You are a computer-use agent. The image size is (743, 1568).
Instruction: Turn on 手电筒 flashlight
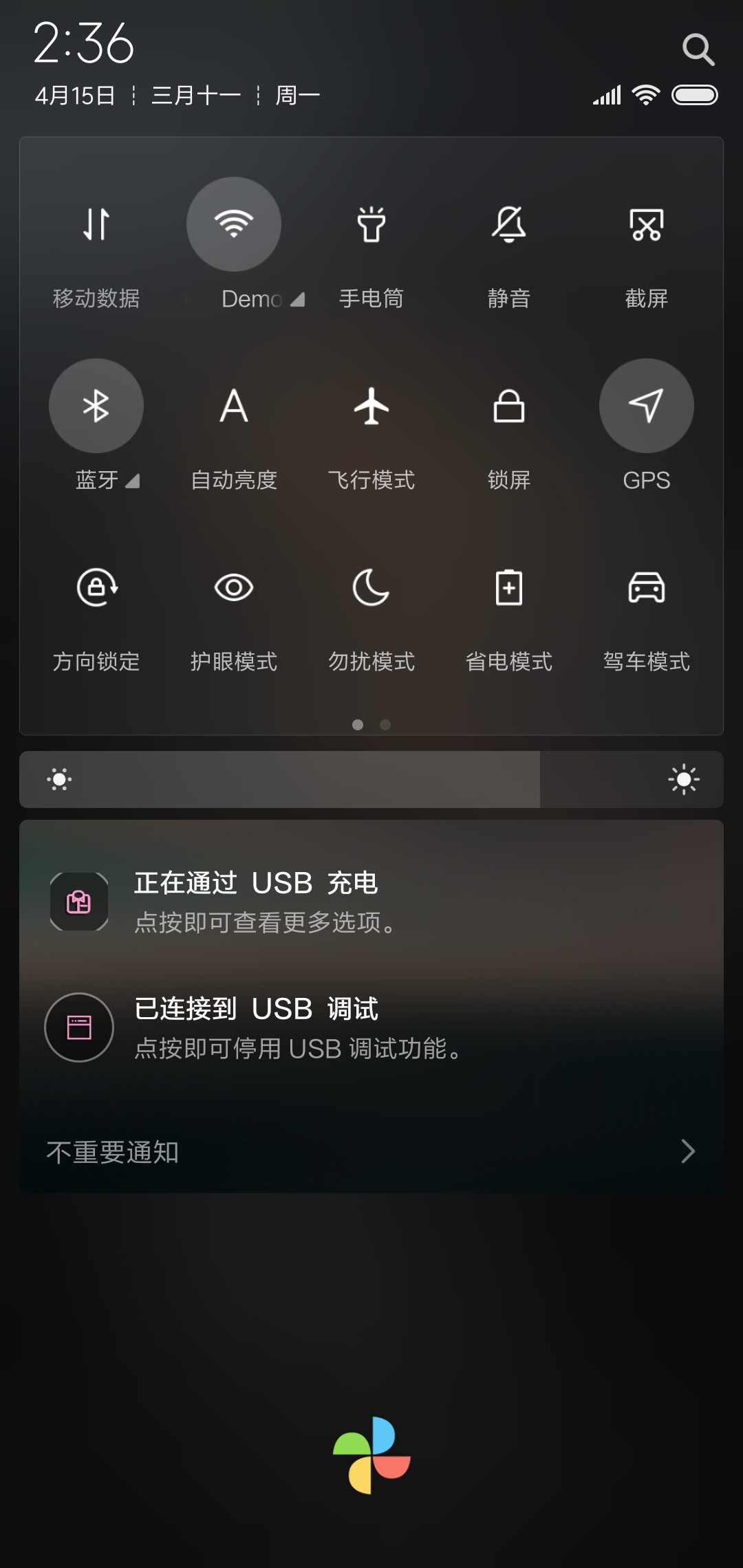point(371,224)
